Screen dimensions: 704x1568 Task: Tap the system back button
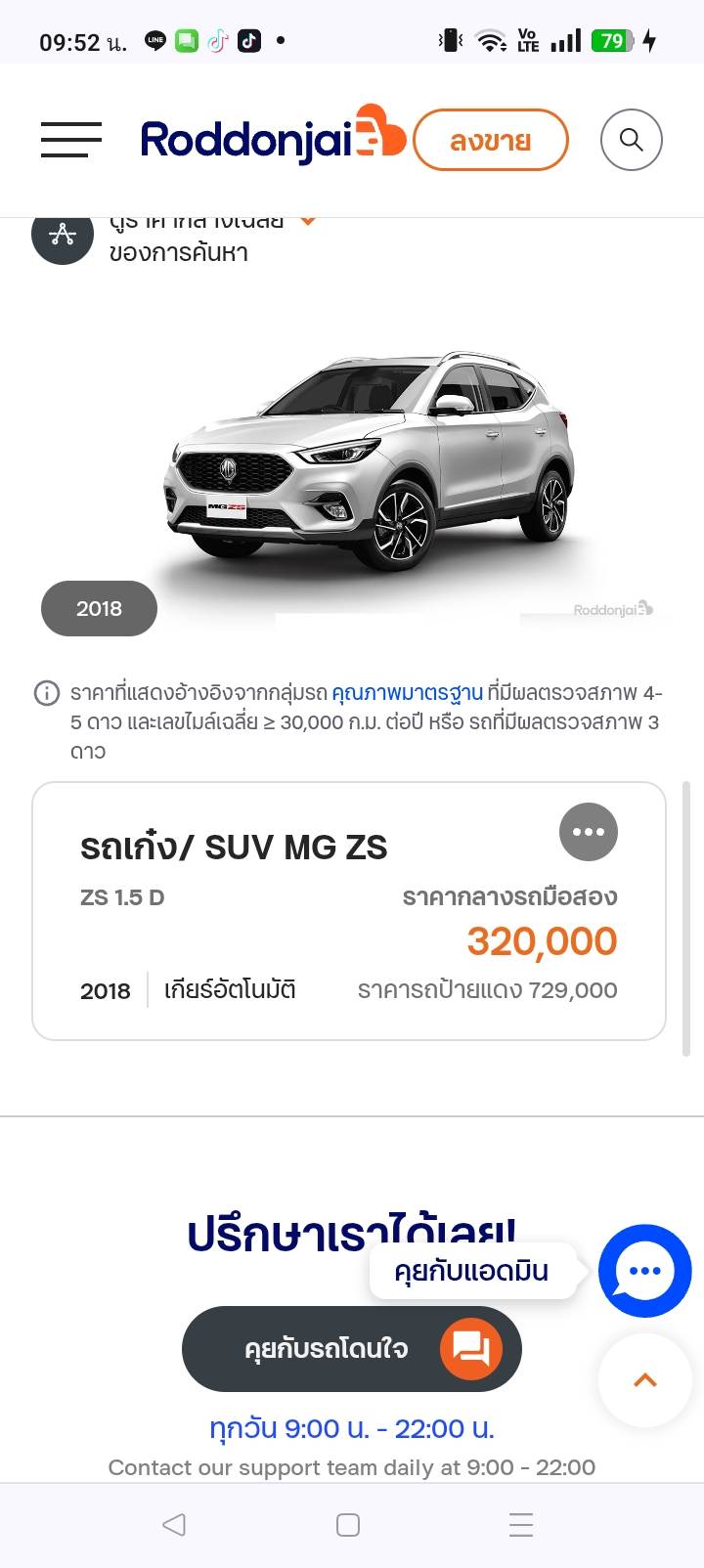pos(174,1525)
